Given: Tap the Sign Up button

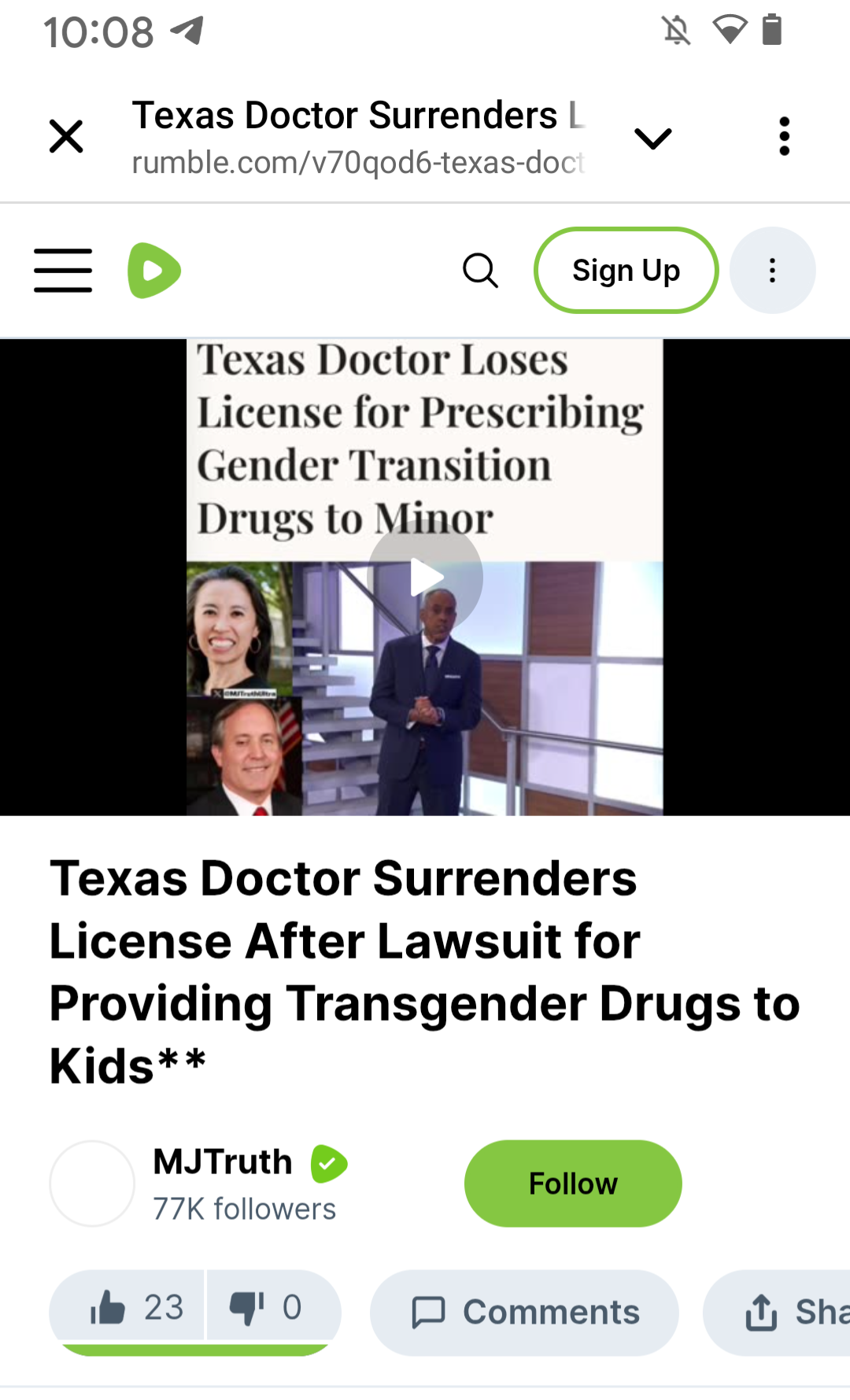Looking at the screenshot, I should point(626,271).
